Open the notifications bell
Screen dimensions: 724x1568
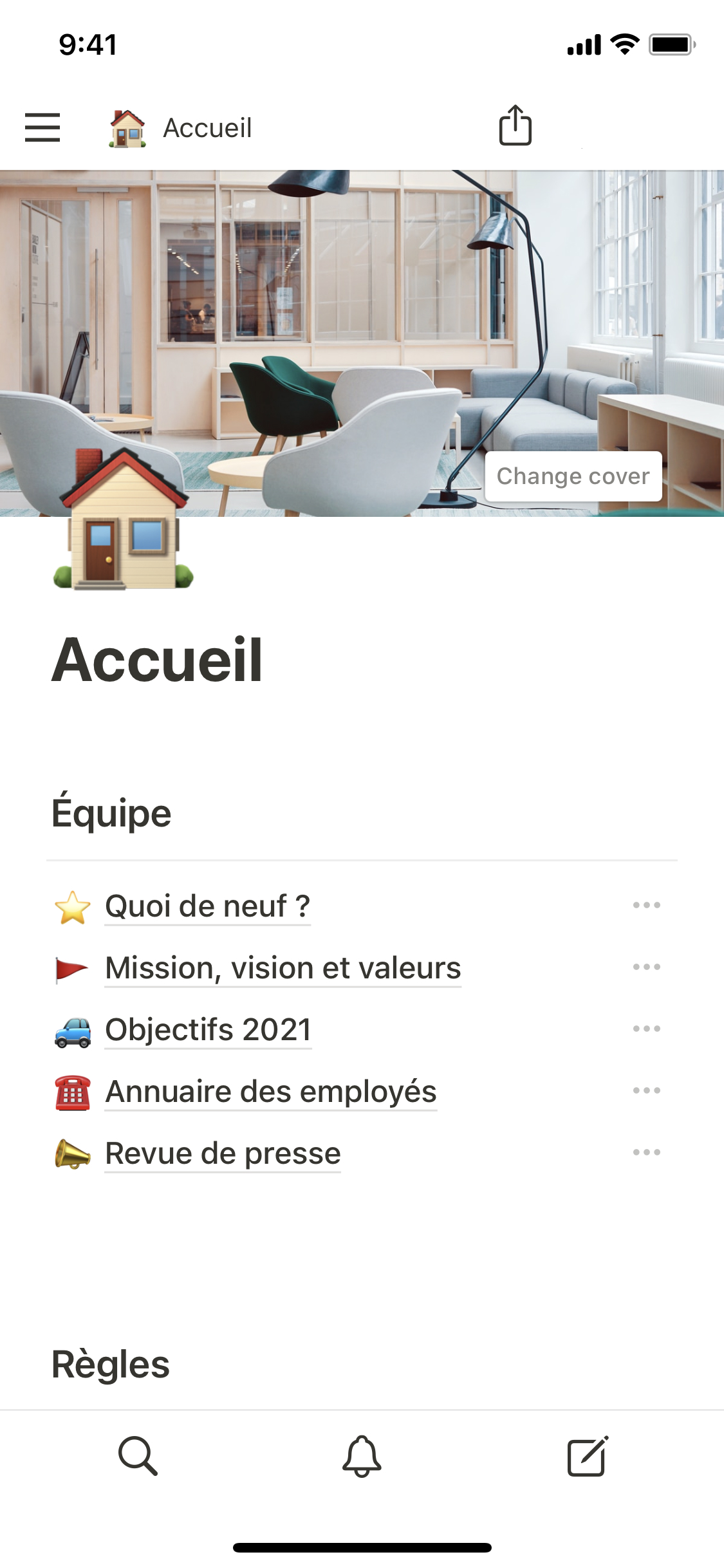coord(362,1456)
